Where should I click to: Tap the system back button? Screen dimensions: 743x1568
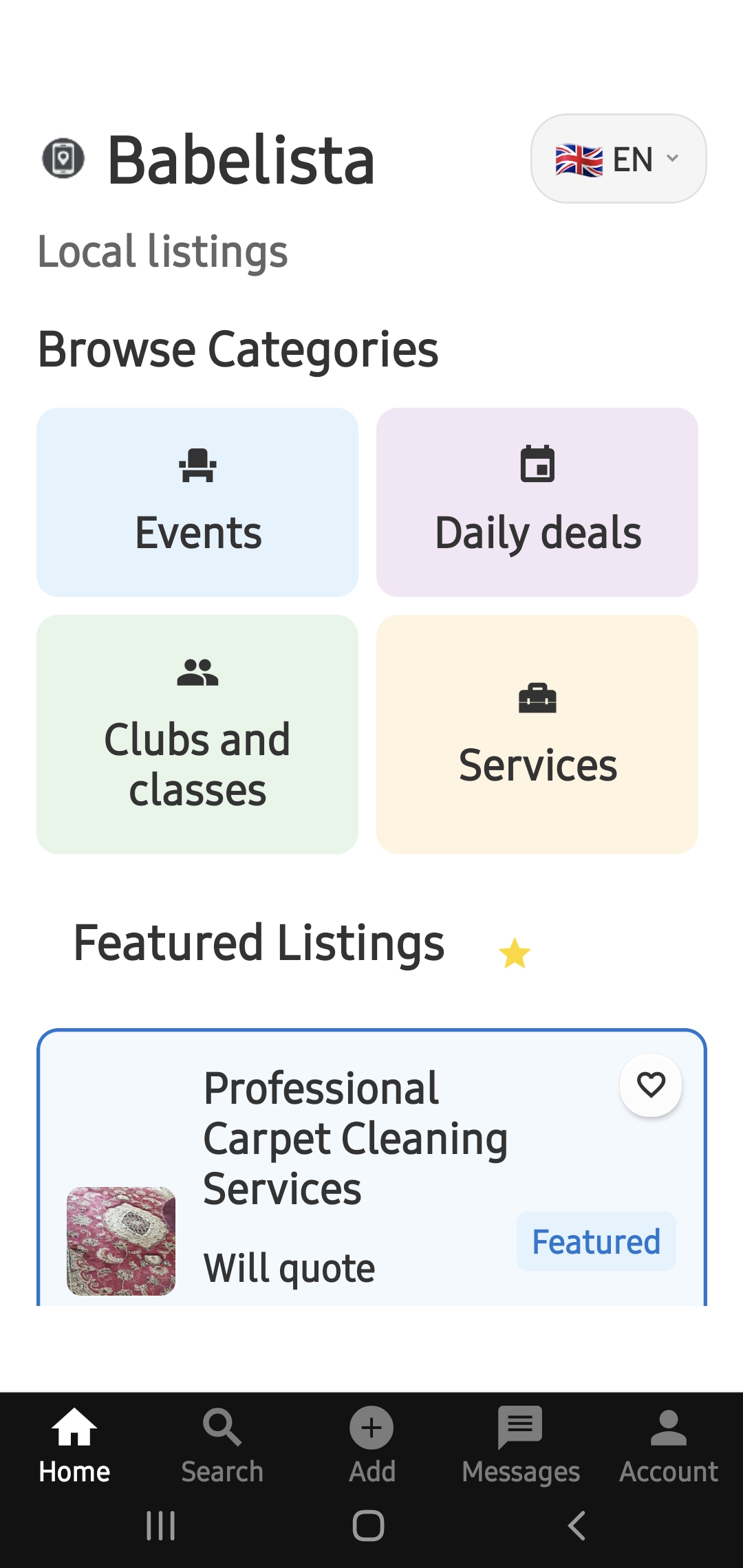click(577, 1525)
